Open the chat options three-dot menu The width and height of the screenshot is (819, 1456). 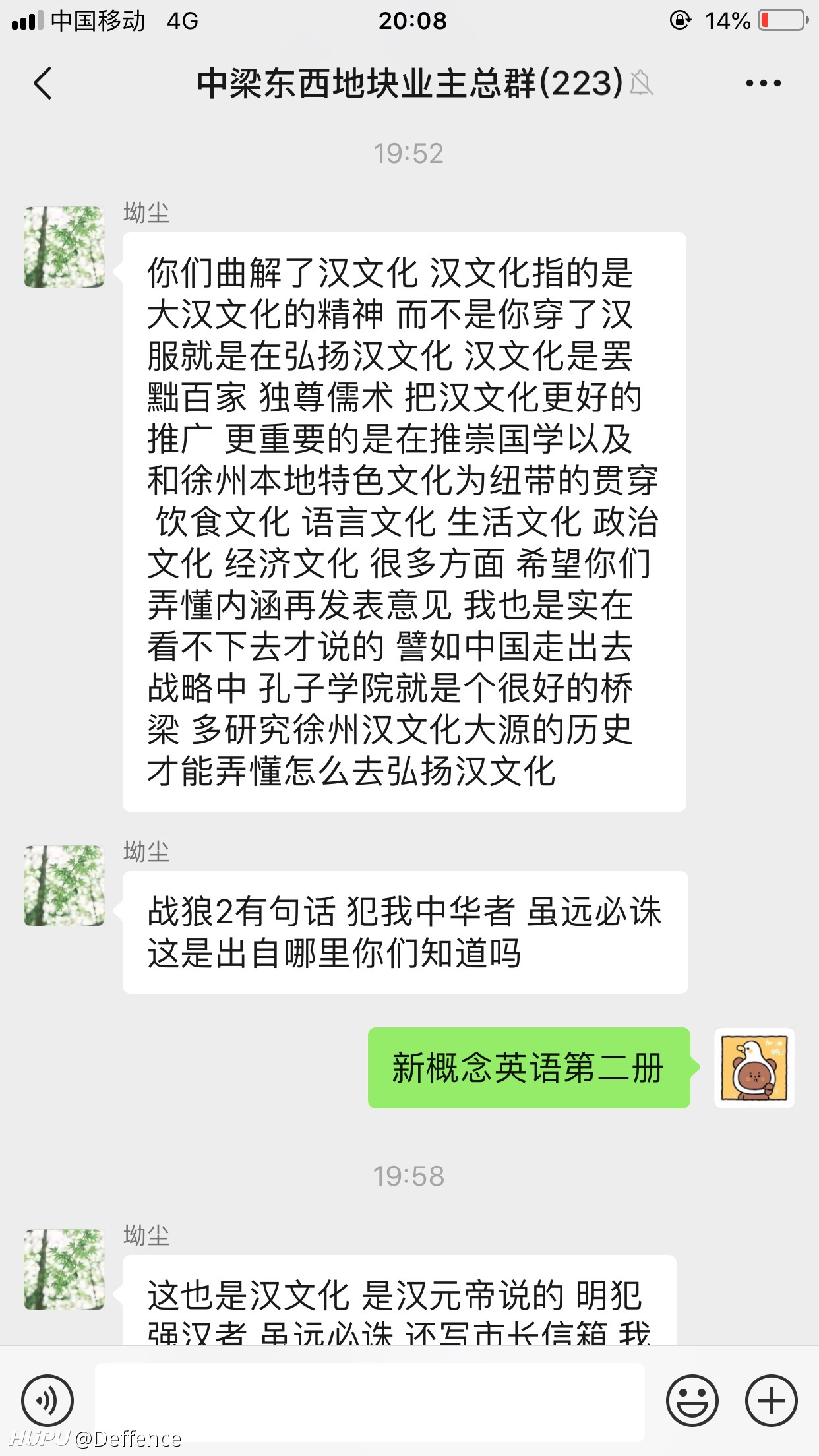(x=763, y=84)
